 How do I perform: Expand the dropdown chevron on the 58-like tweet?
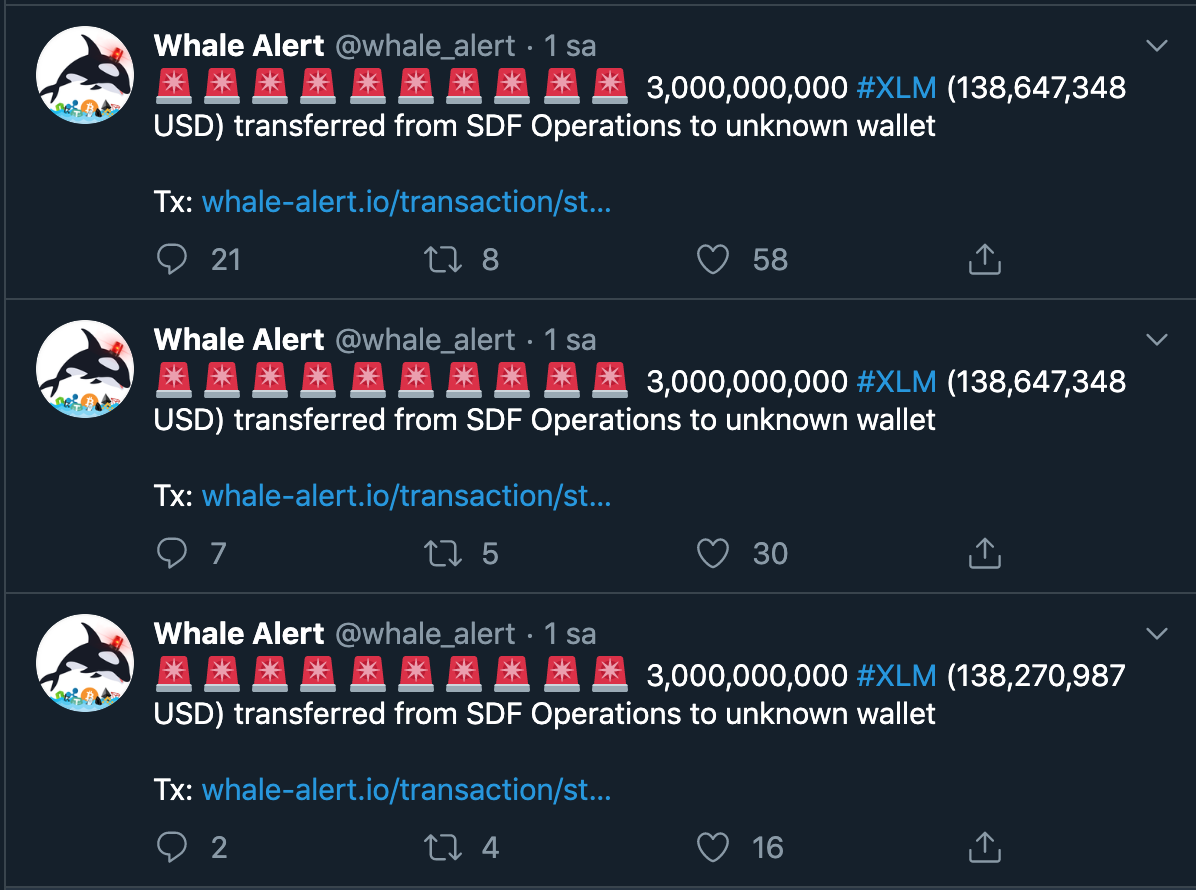pos(1156,46)
